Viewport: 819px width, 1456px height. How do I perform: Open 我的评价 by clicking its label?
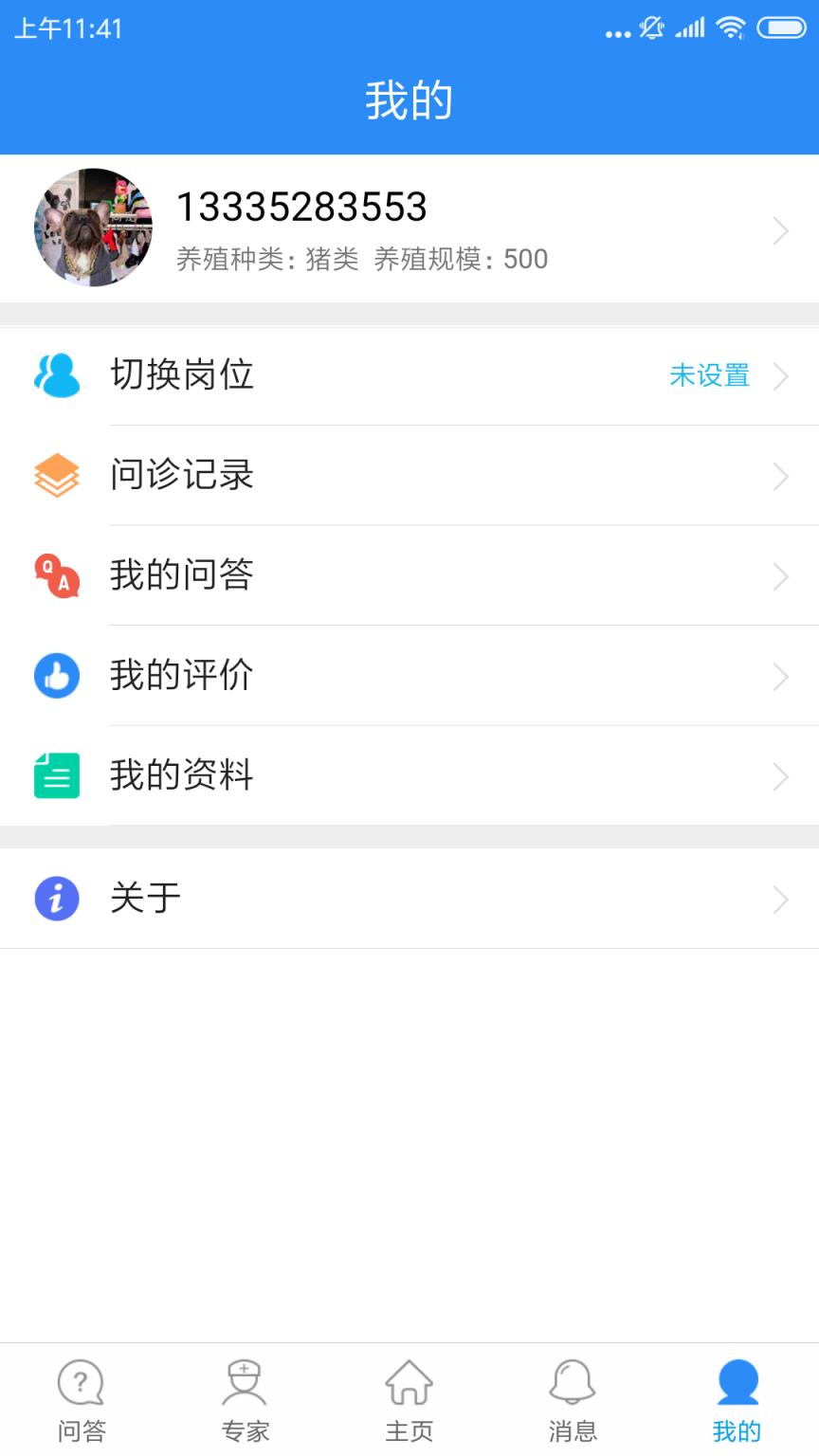pyautogui.click(x=182, y=676)
